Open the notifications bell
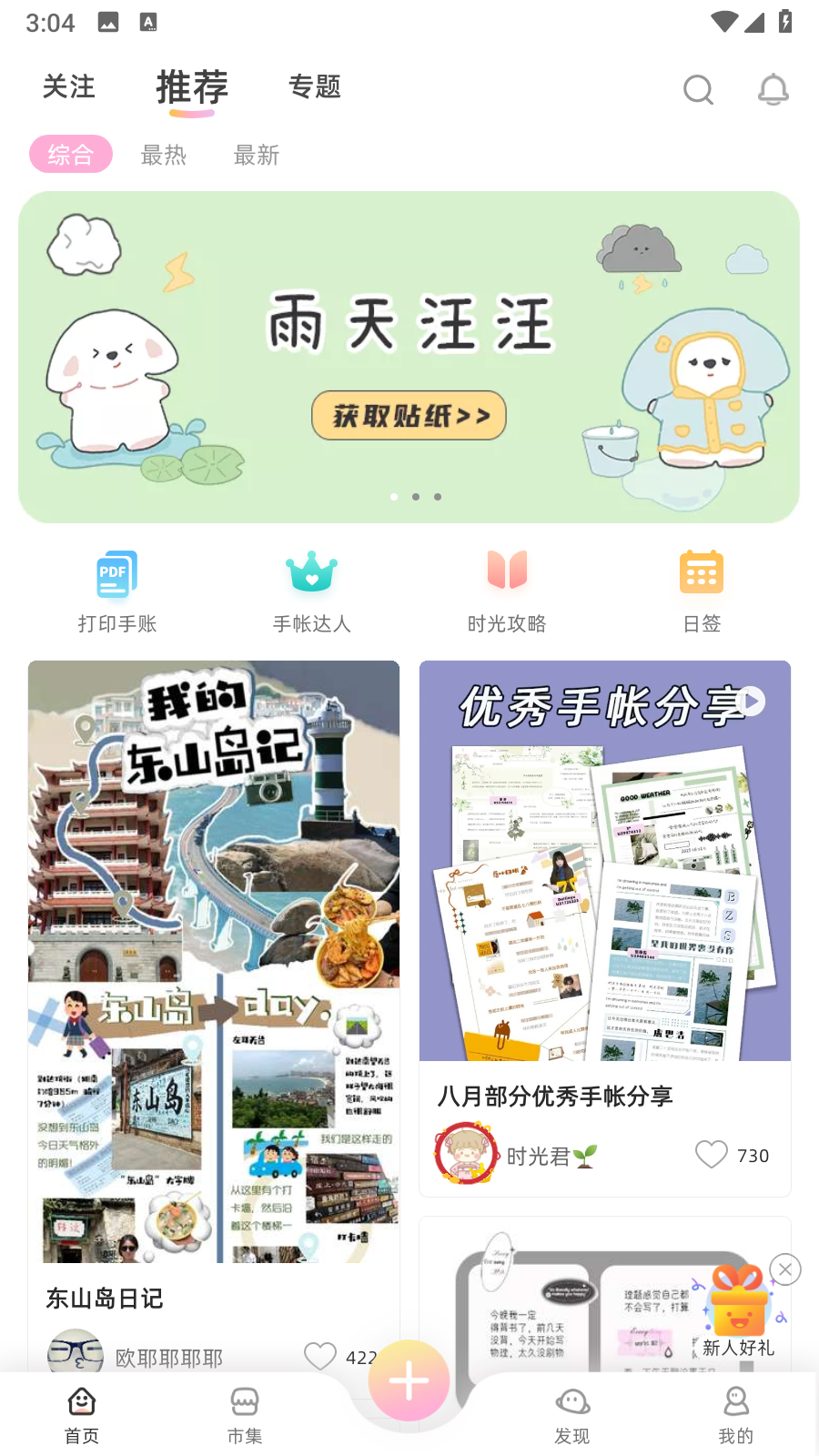The image size is (819, 1456). click(773, 89)
